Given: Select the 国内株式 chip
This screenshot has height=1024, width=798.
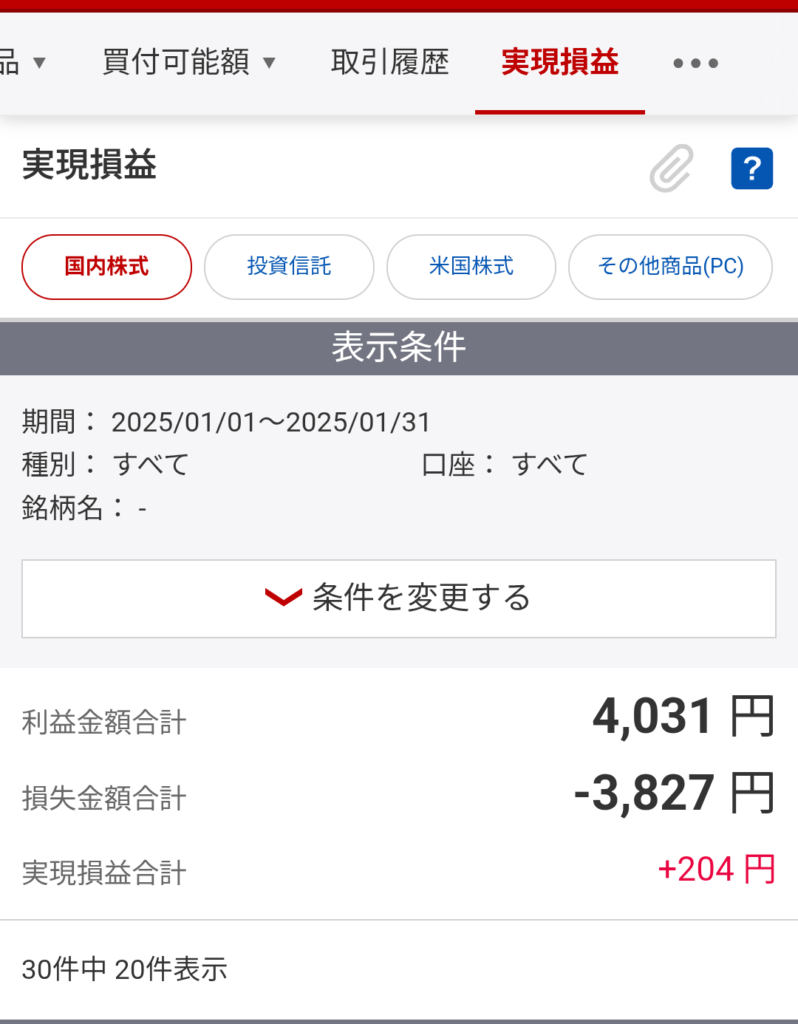Looking at the screenshot, I should (x=106, y=267).
